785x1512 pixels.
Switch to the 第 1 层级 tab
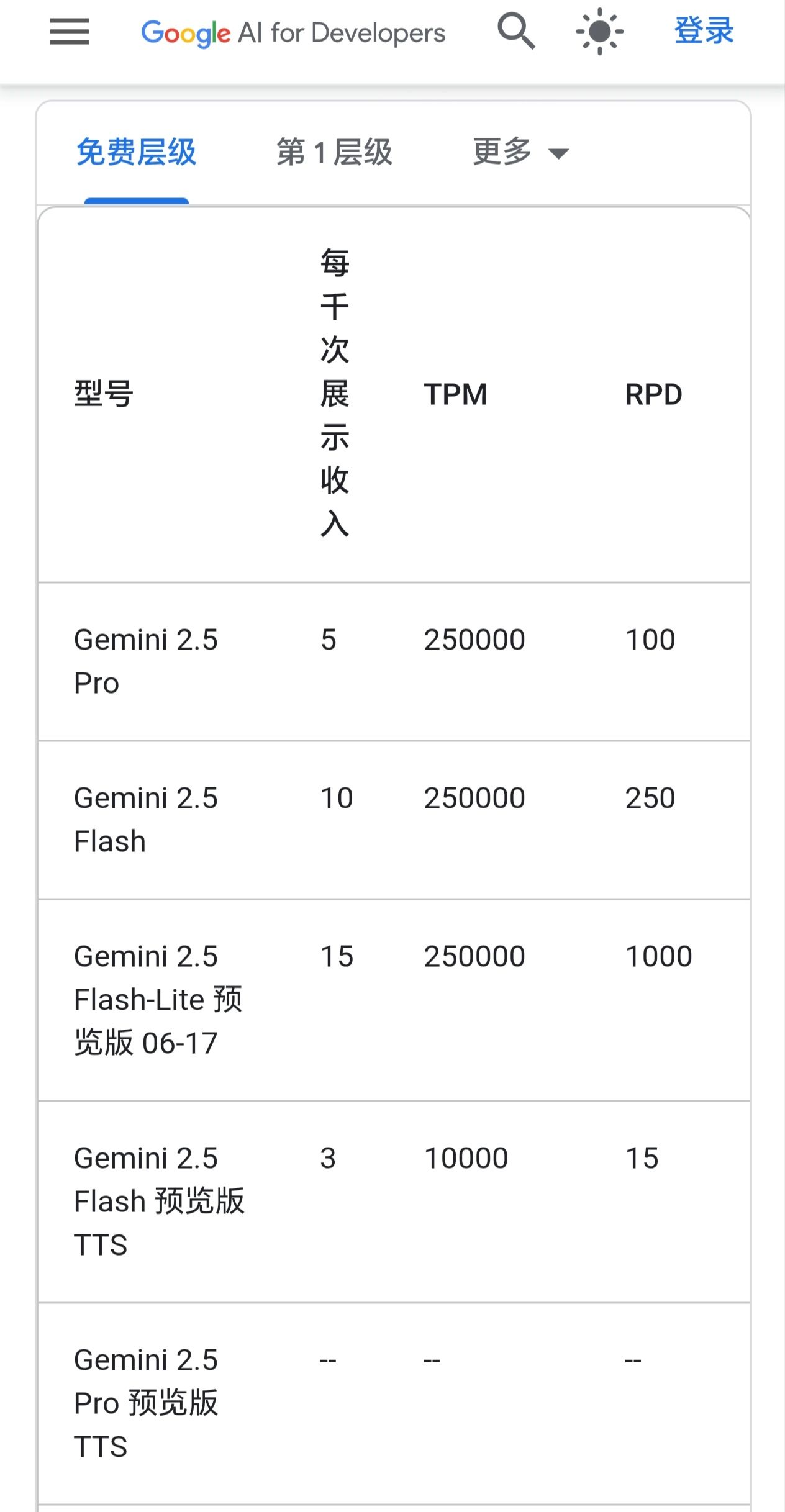(x=334, y=152)
